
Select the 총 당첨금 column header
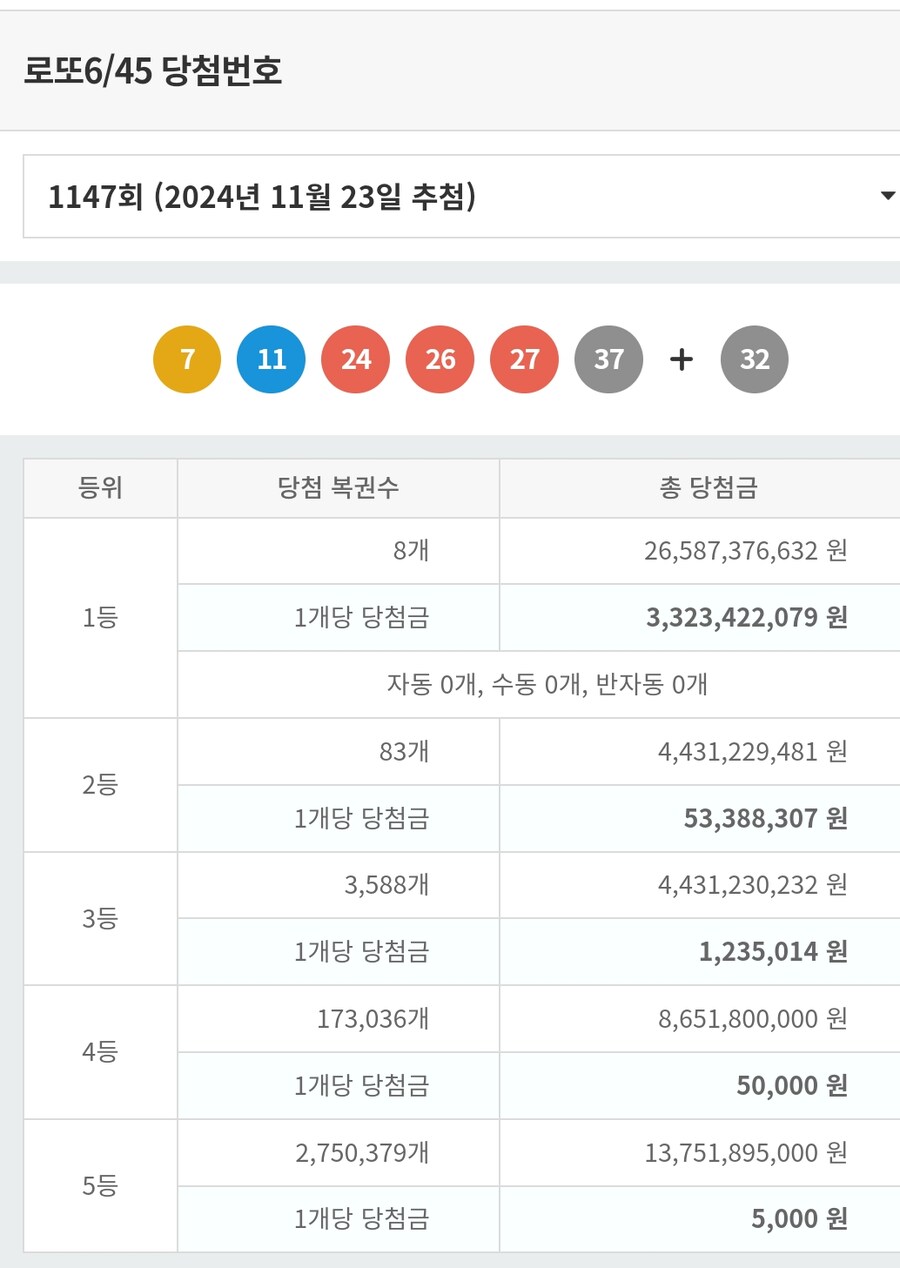(700, 487)
